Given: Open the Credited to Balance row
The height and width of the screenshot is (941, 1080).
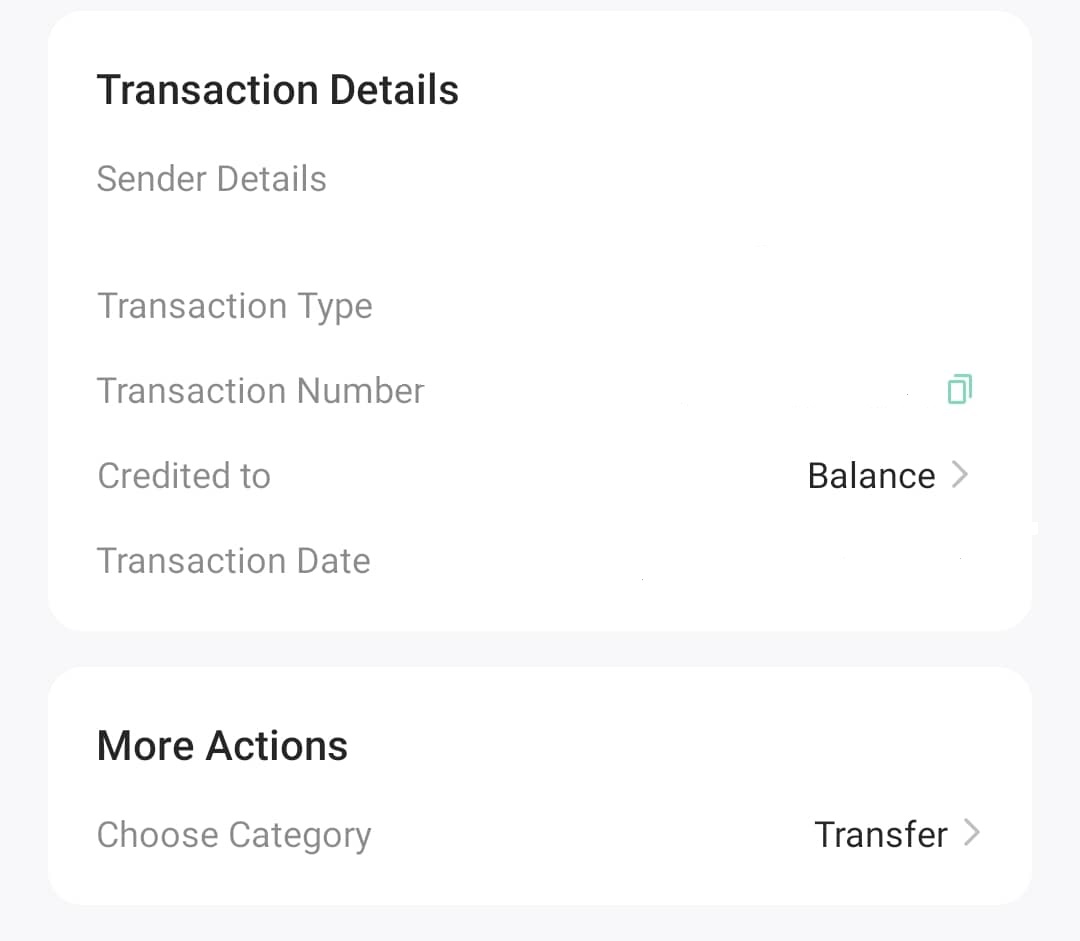Looking at the screenshot, I should click(x=886, y=476).
